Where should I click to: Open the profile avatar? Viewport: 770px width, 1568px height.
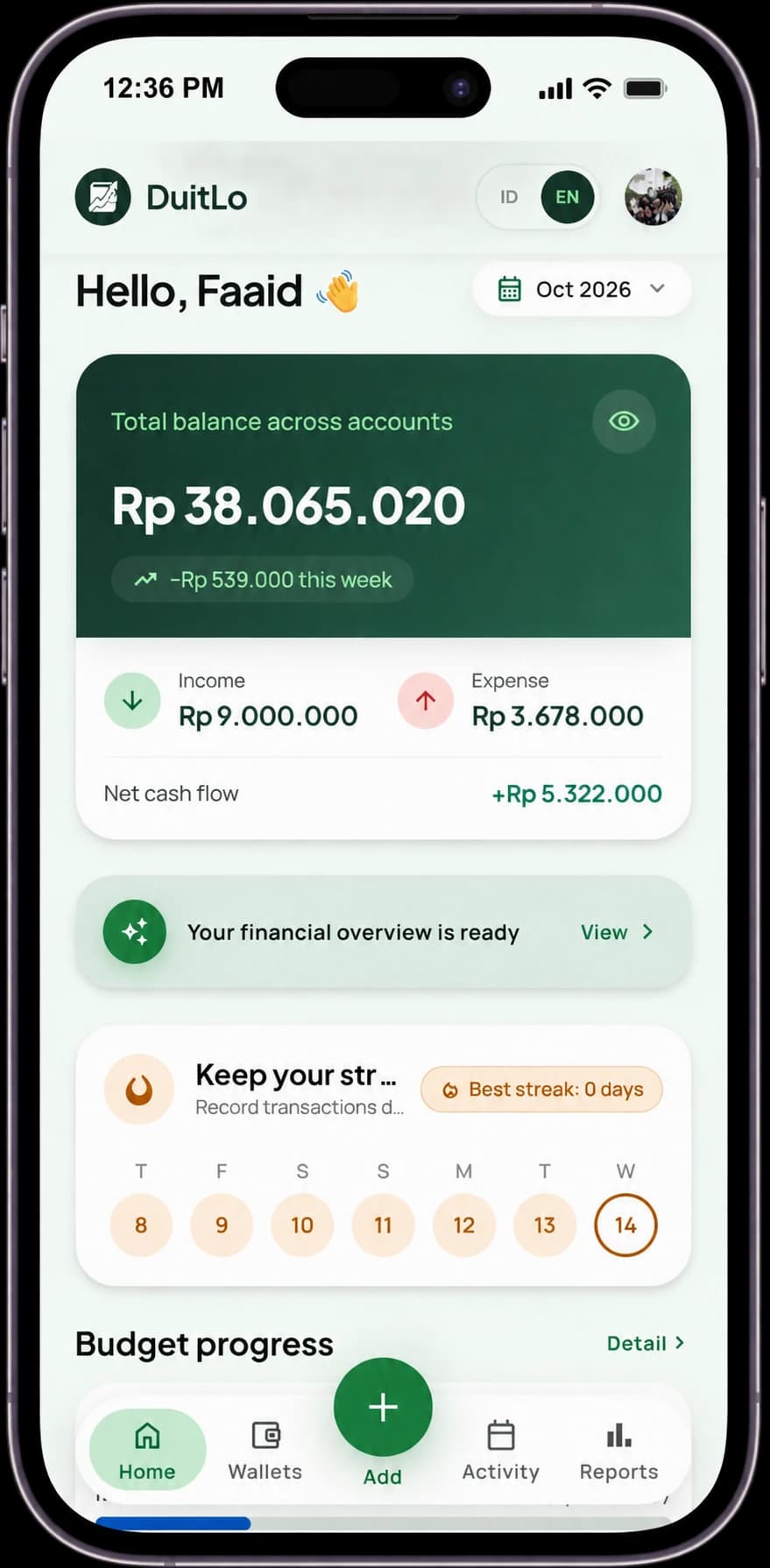[653, 197]
